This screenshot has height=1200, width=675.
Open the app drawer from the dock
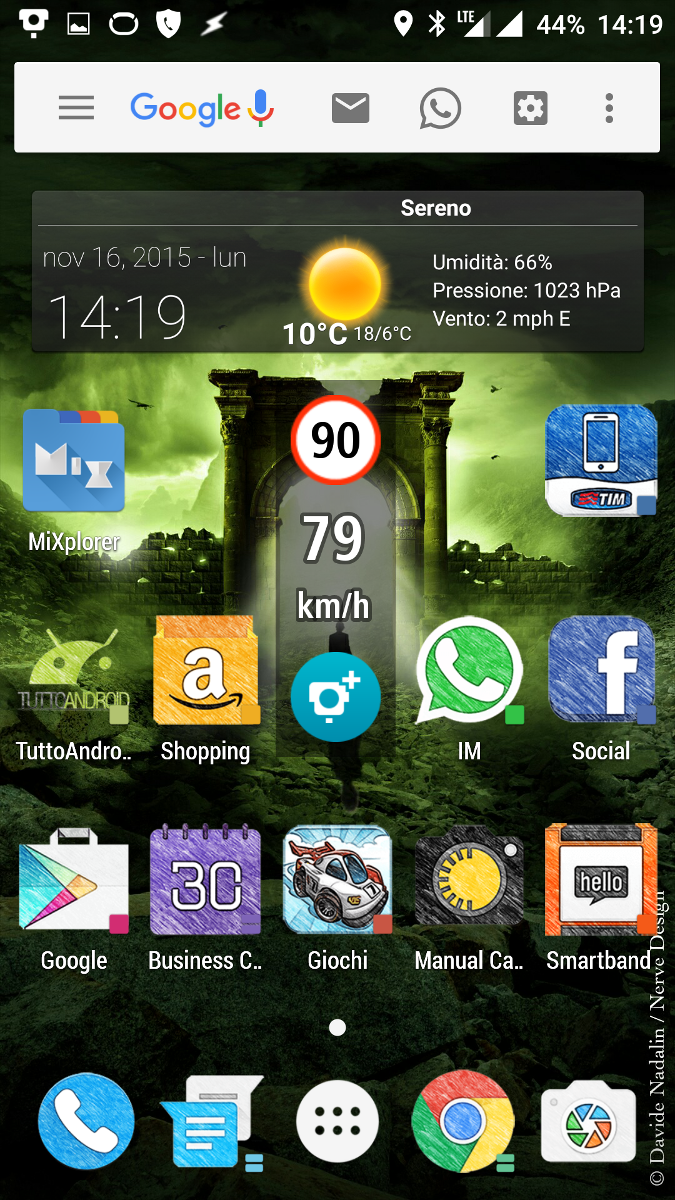337,1121
